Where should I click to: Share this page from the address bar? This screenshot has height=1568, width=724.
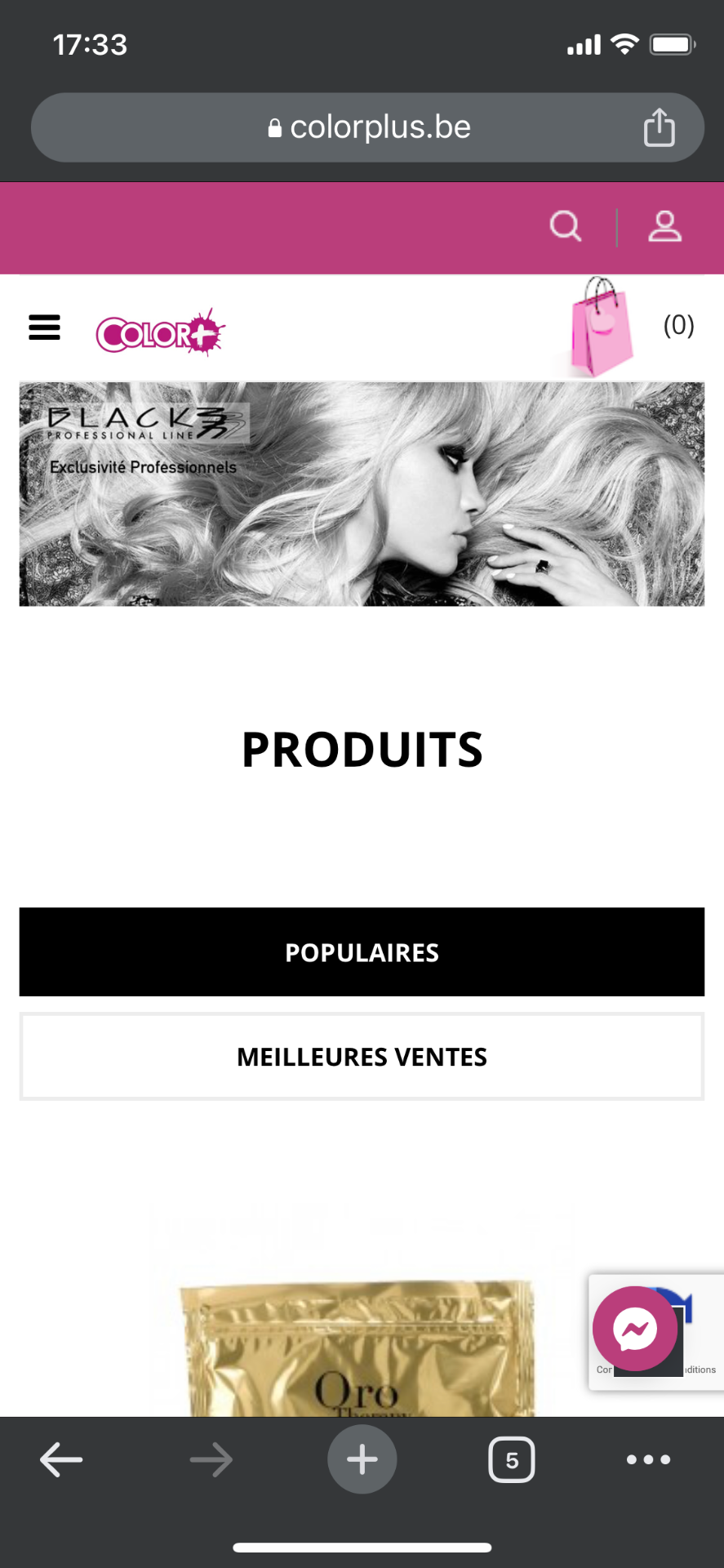point(659,127)
